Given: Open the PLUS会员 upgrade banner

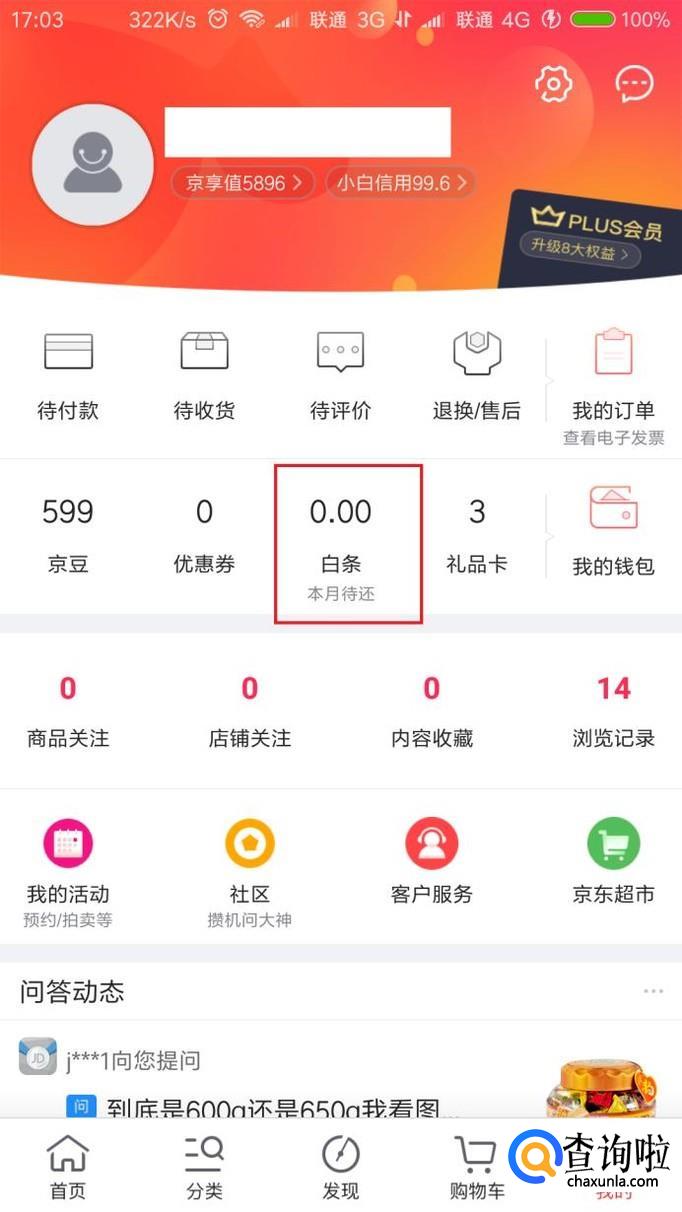Looking at the screenshot, I should click(588, 237).
